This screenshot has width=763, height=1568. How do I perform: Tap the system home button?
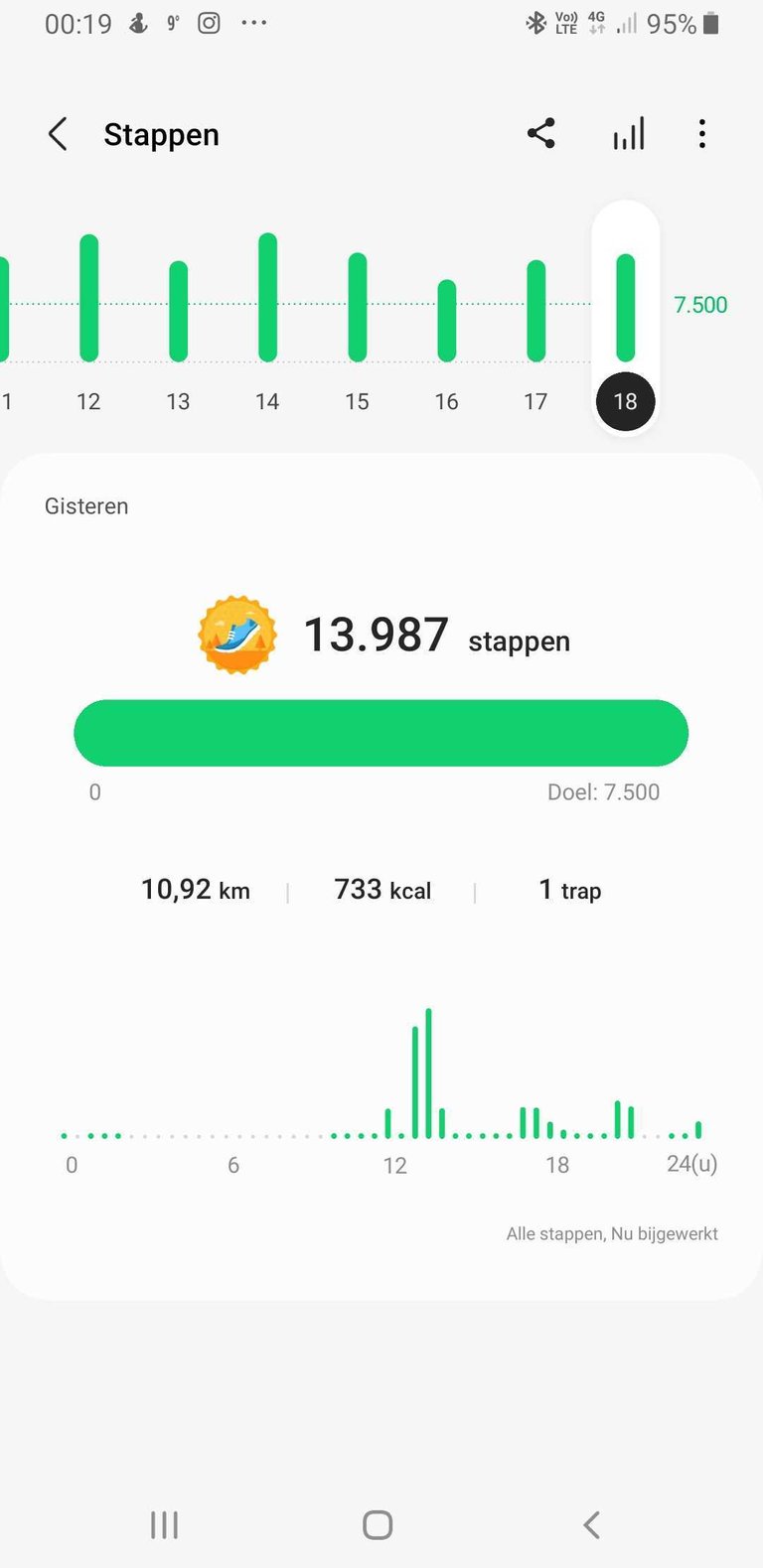click(378, 1524)
